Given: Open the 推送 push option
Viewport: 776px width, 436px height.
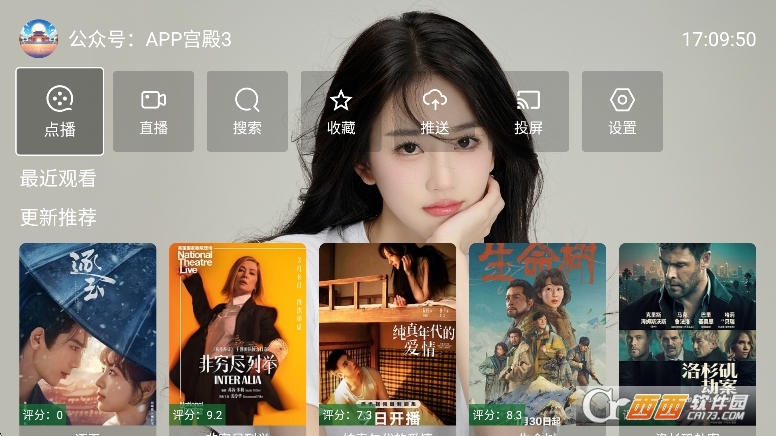Looking at the screenshot, I should click(x=435, y=112).
